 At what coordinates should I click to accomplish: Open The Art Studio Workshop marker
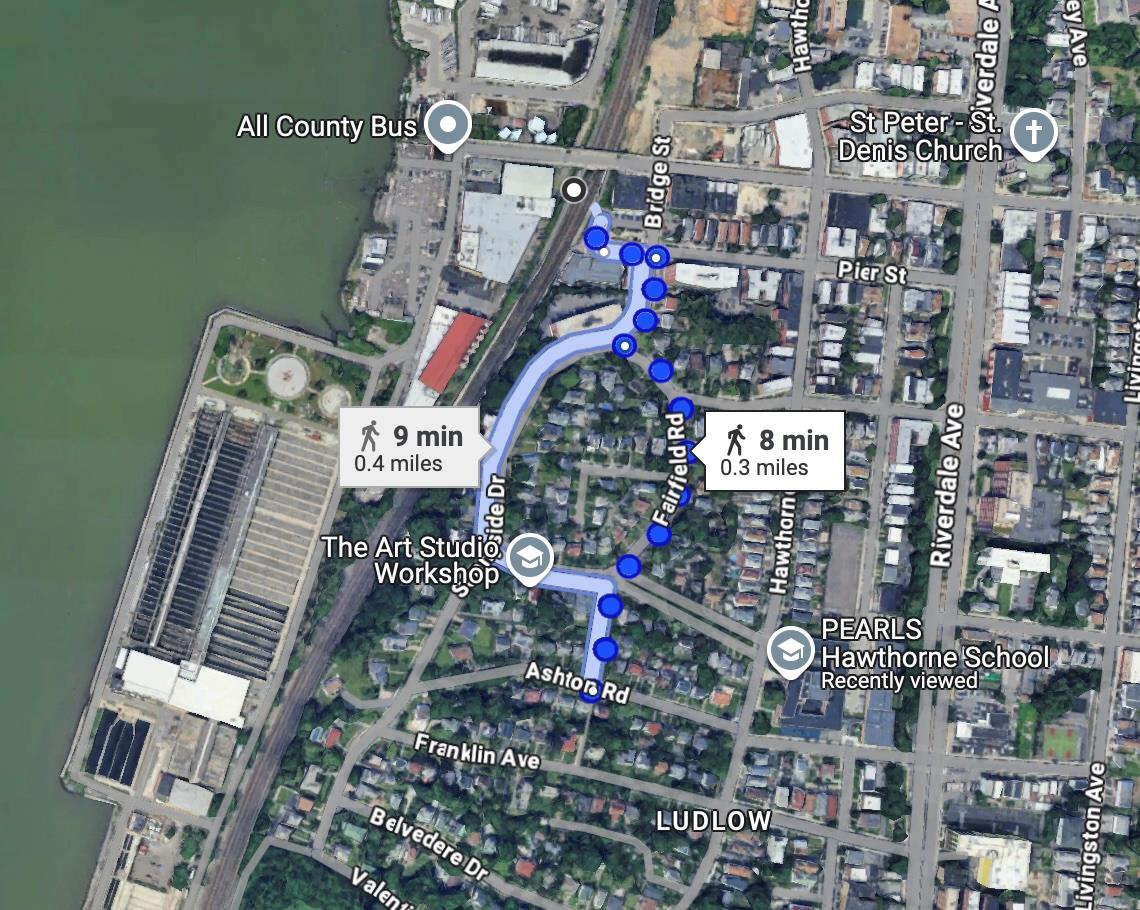coord(529,557)
